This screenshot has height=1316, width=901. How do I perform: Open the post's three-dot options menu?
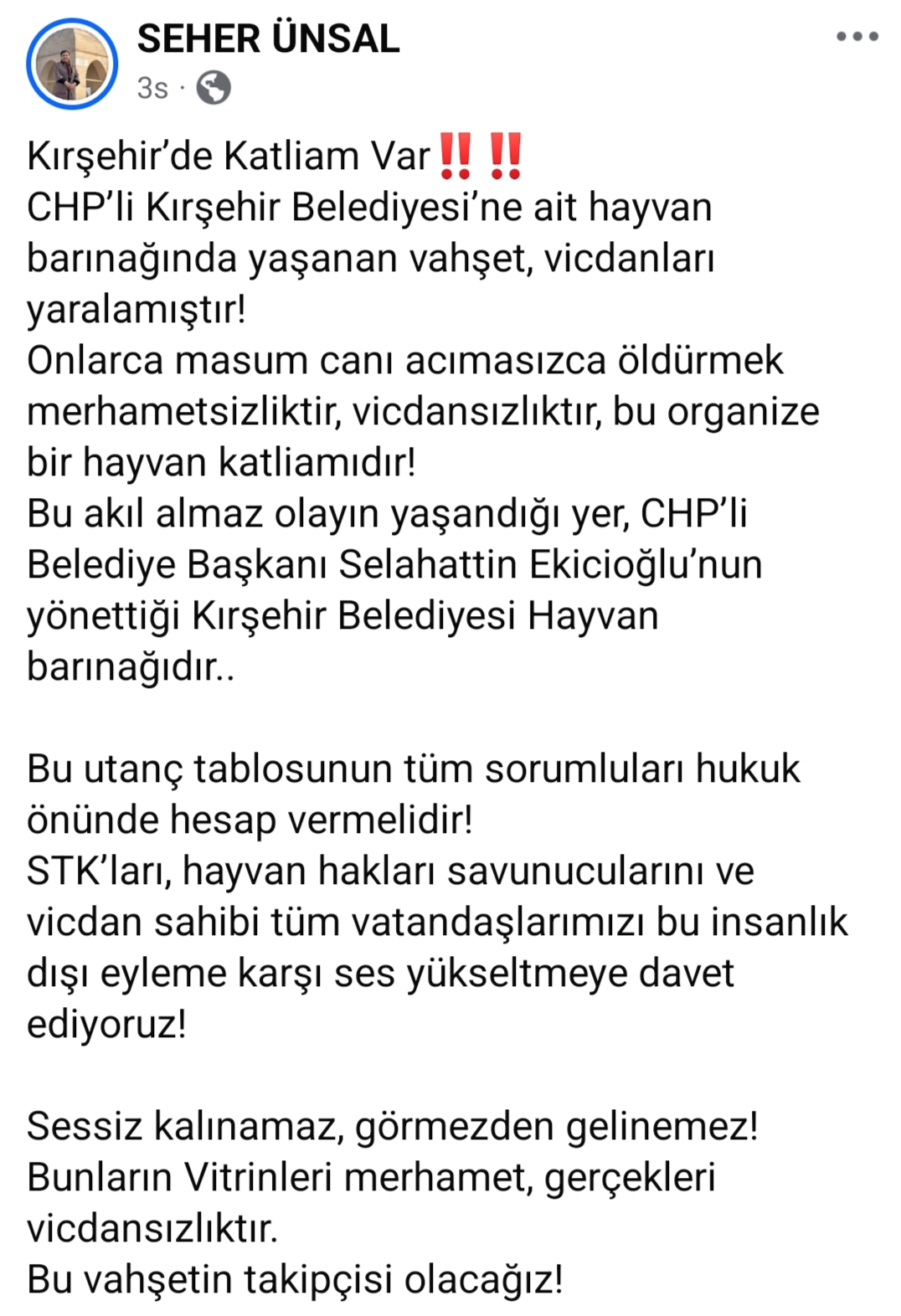pyautogui.click(x=857, y=37)
